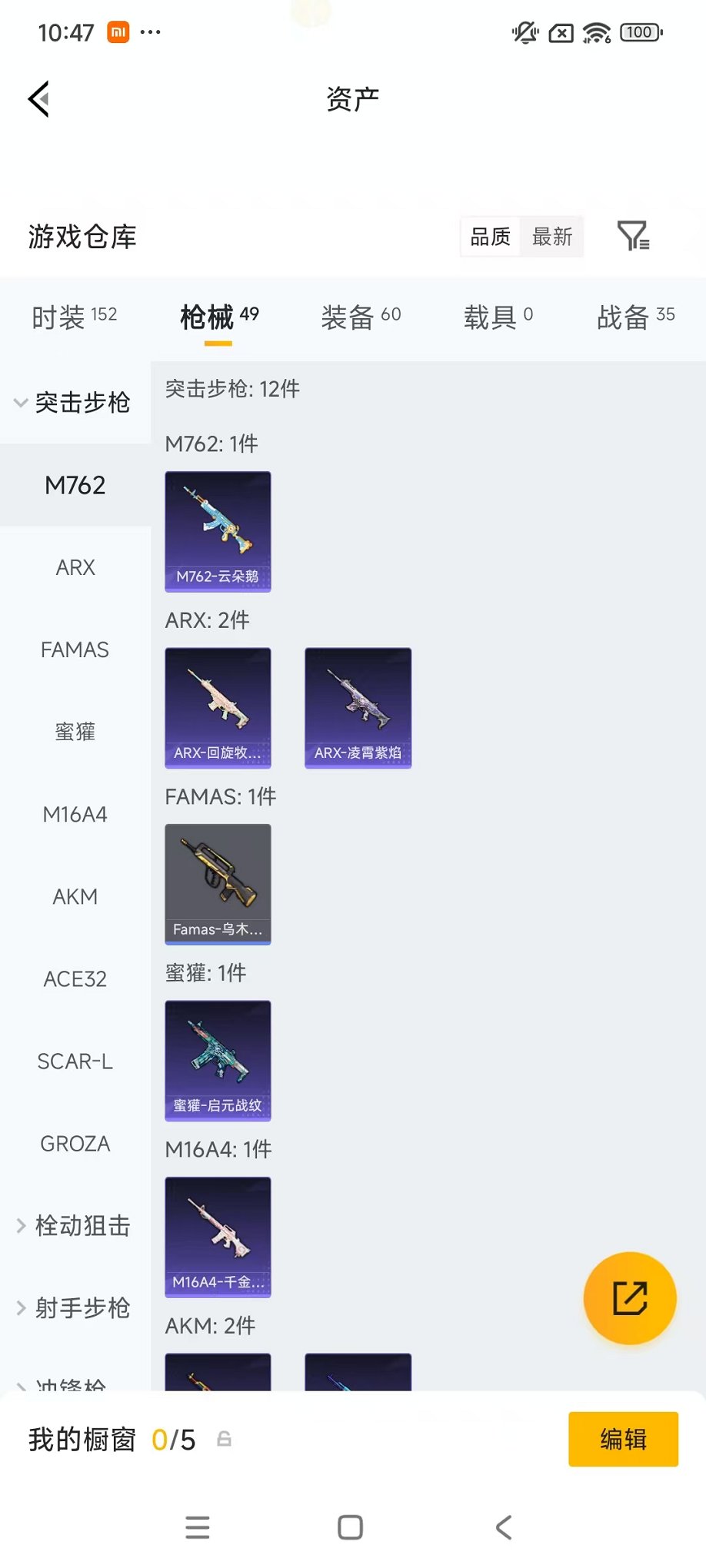The width and height of the screenshot is (706, 1568).
Task: Open the 蜜獾-启元战纹 skin tile
Action: 218,1061
